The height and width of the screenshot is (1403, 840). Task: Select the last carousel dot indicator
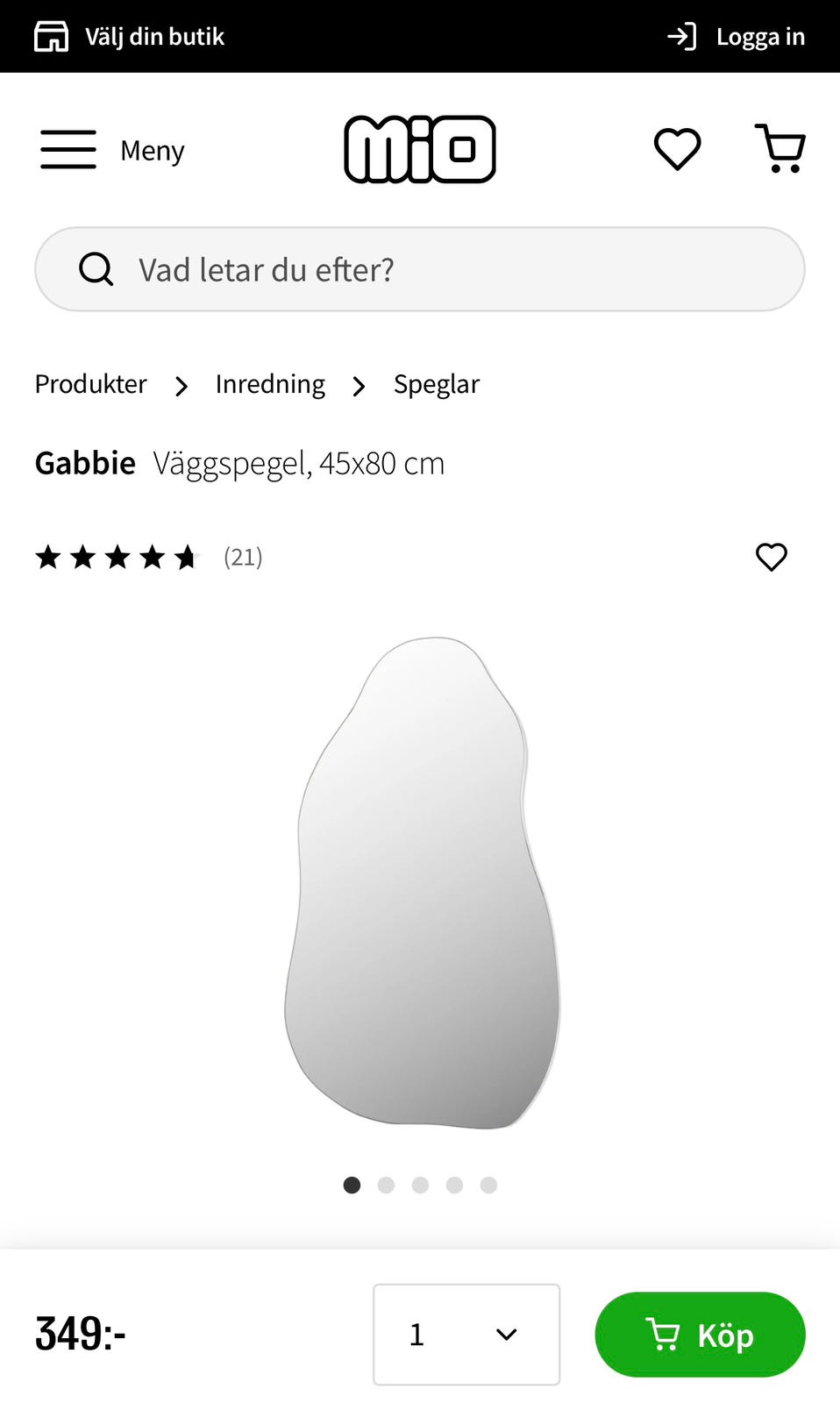tap(489, 1185)
